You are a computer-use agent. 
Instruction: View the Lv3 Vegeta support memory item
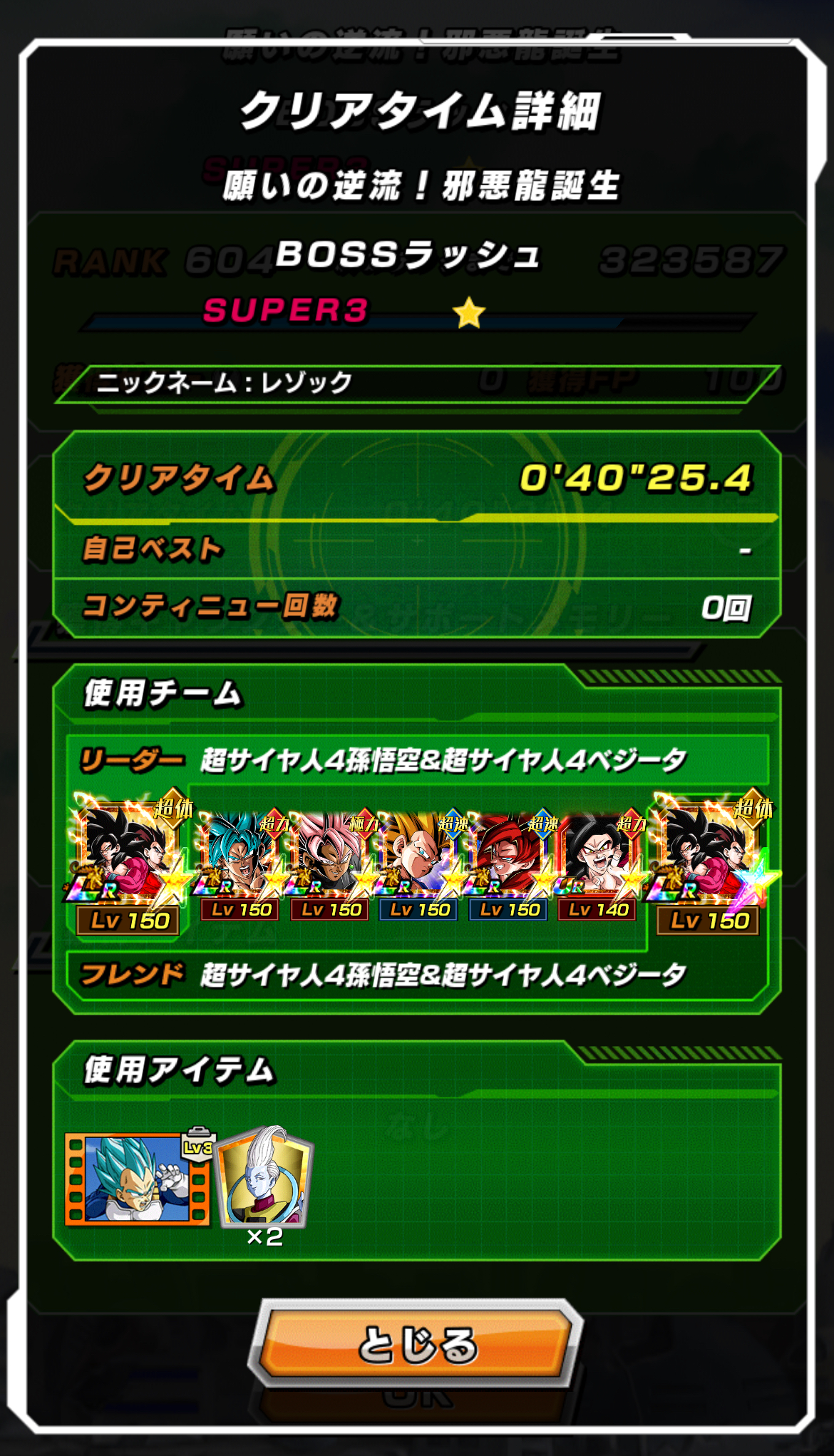click(138, 1179)
